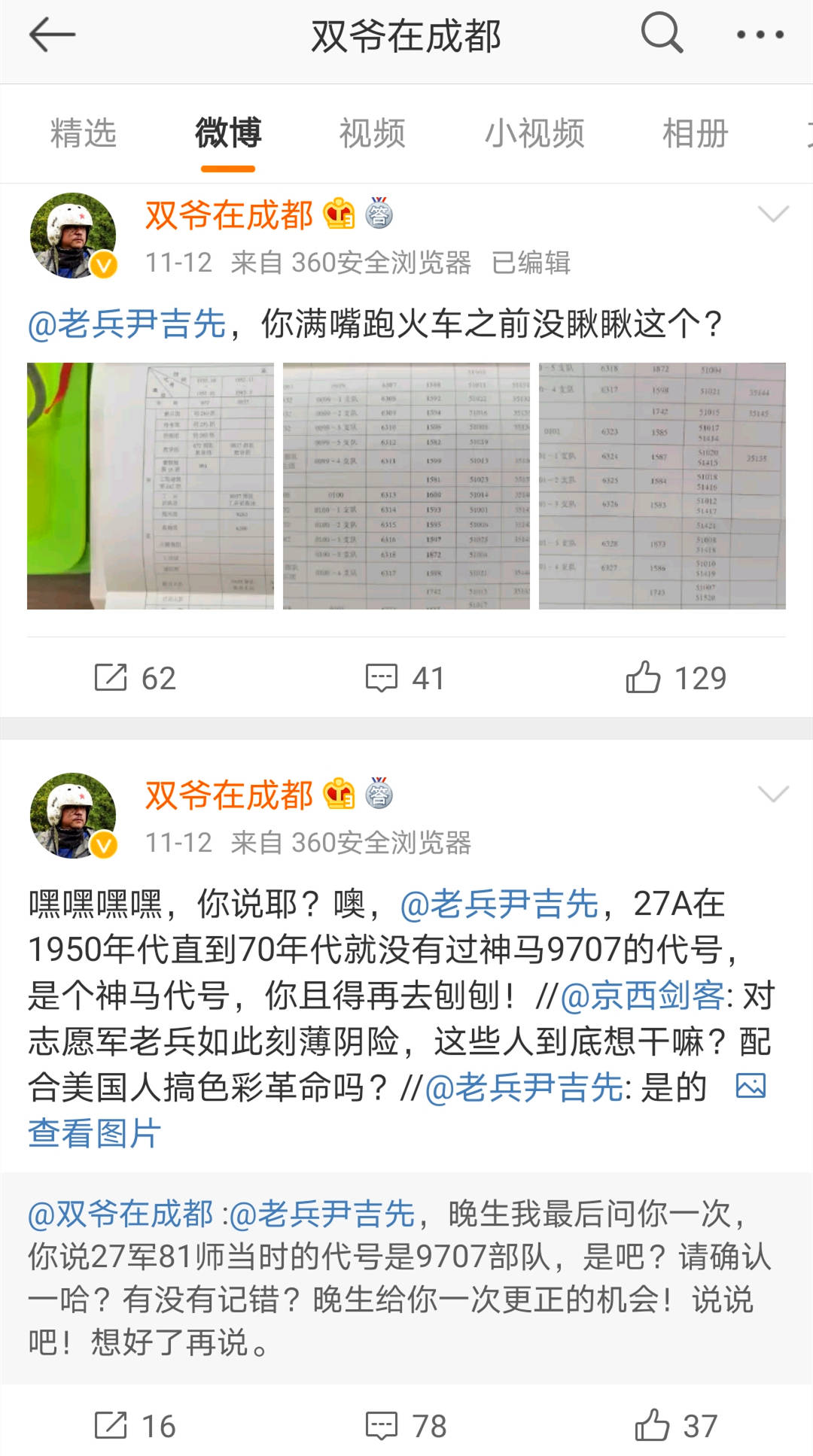Open the three-dot overflow menu
This screenshot has height=1456, width=813.
tap(760, 35)
